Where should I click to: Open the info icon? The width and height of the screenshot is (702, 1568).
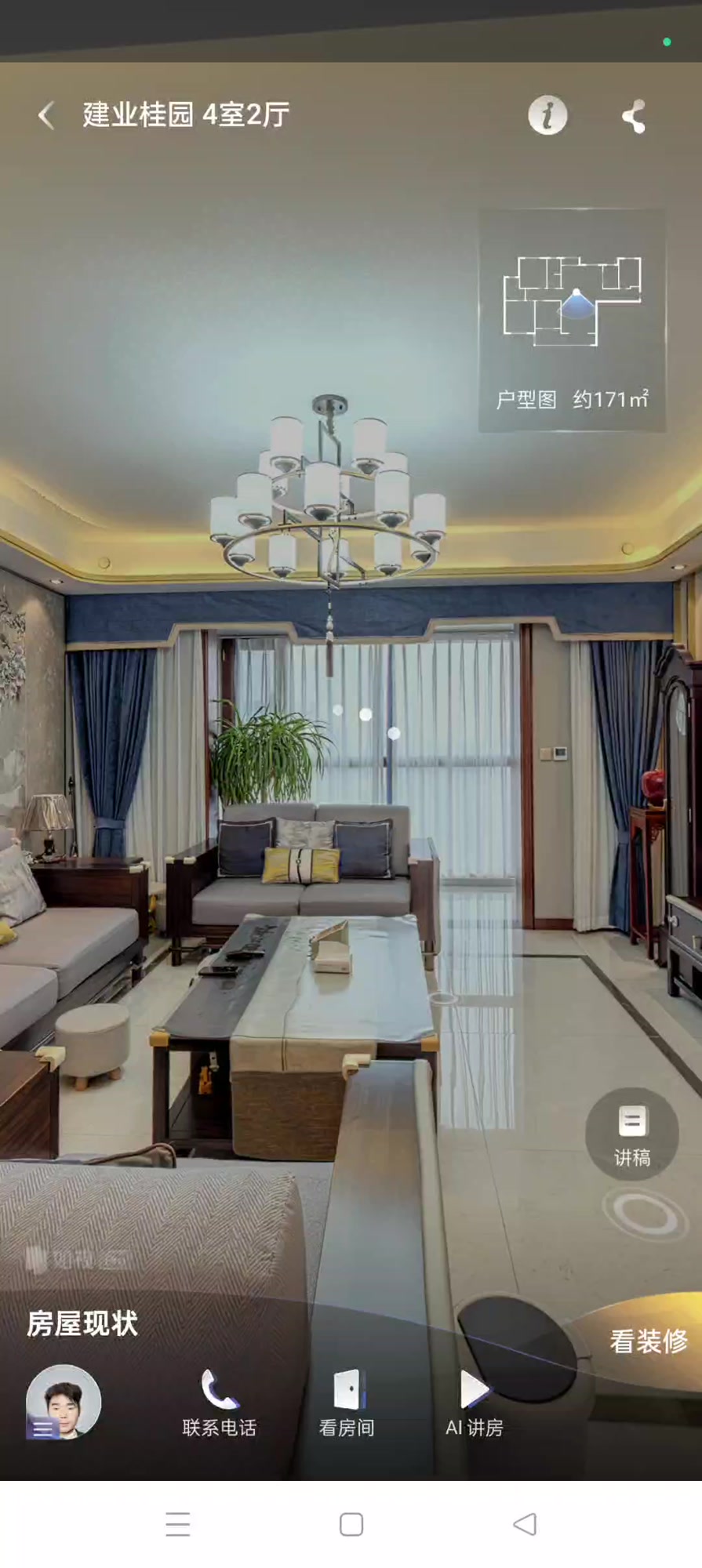pyautogui.click(x=547, y=116)
